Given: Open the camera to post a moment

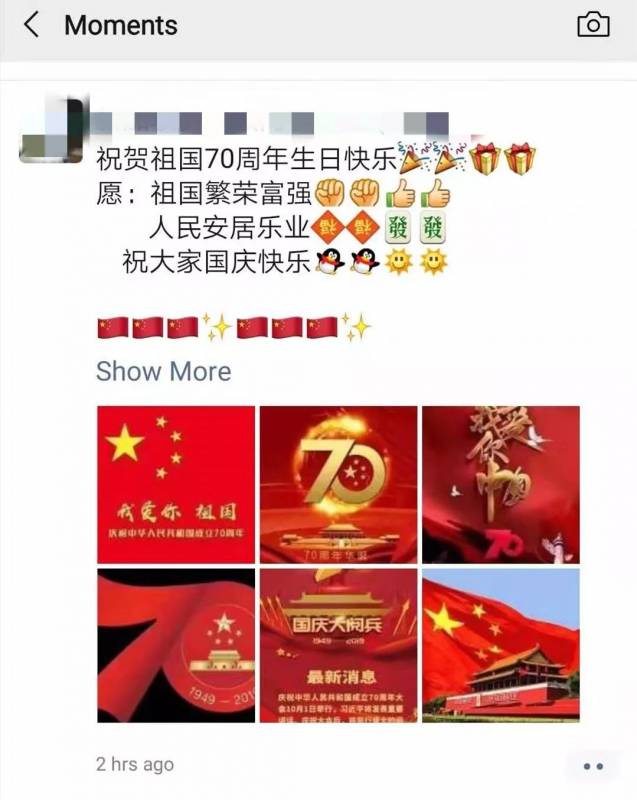Looking at the screenshot, I should (593, 25).
